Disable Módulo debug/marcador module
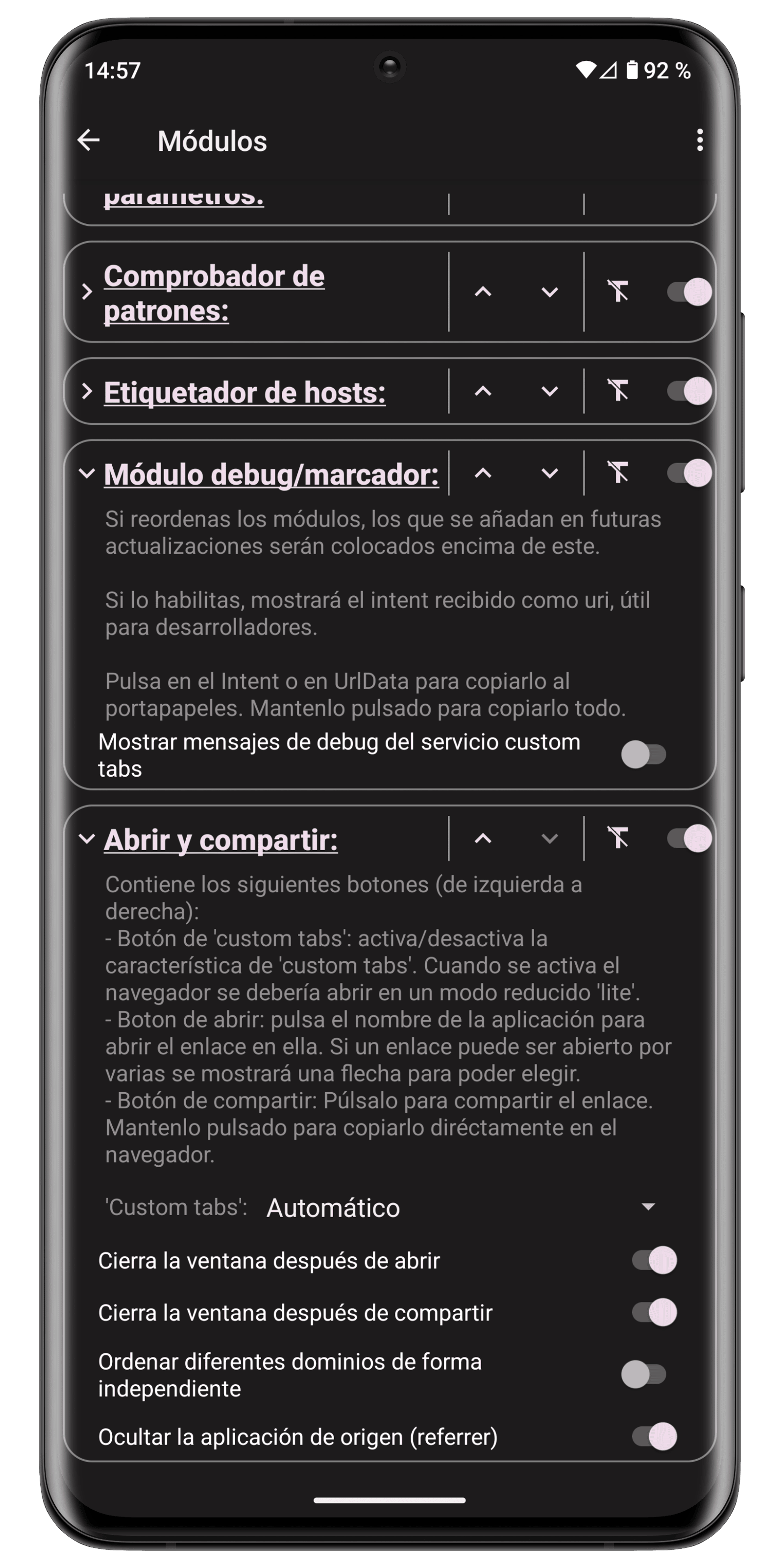The height and width of the screenshot is (1568, 784). (689, 473)
